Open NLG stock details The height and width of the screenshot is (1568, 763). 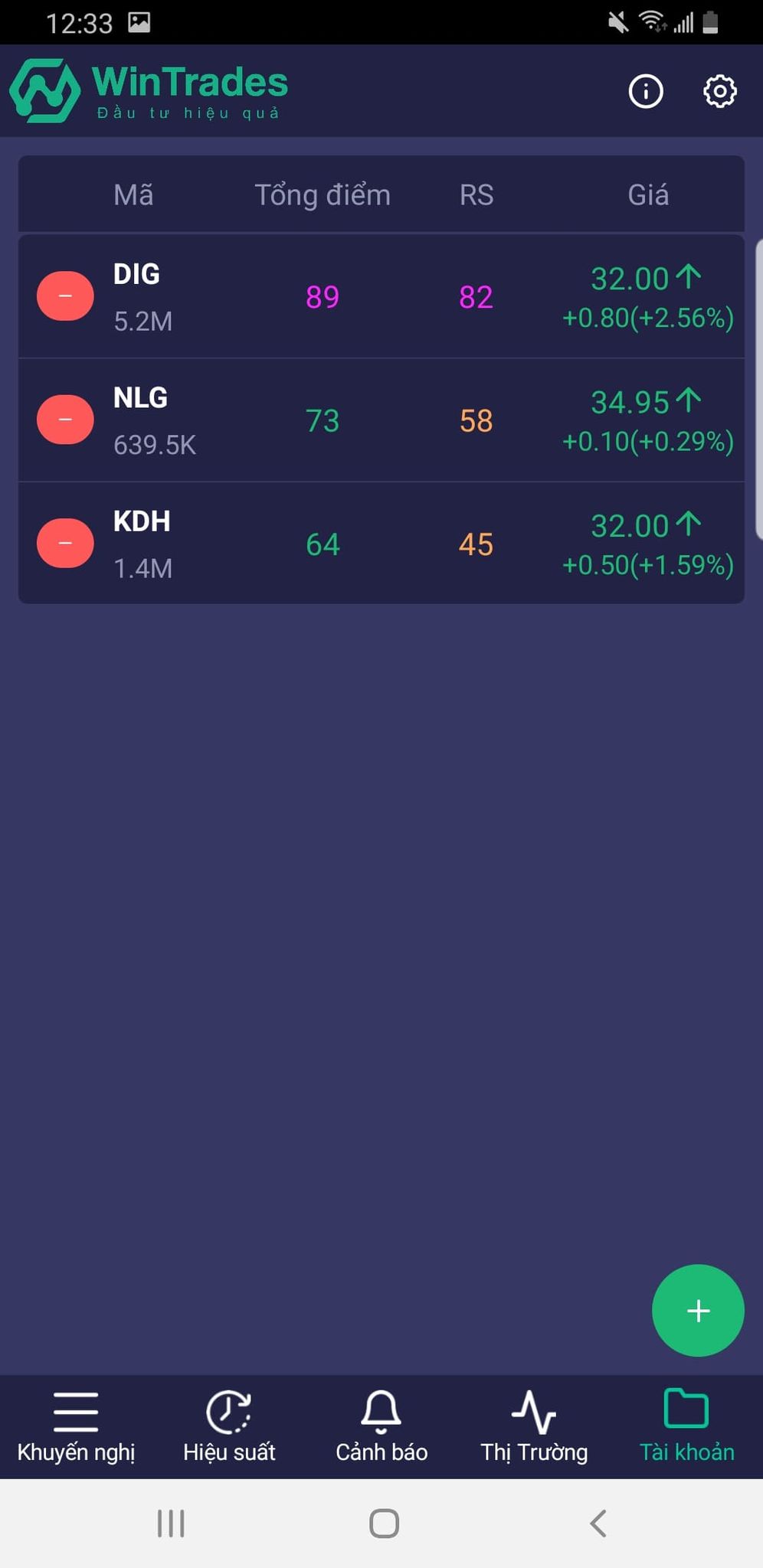(x=140, y=398)
